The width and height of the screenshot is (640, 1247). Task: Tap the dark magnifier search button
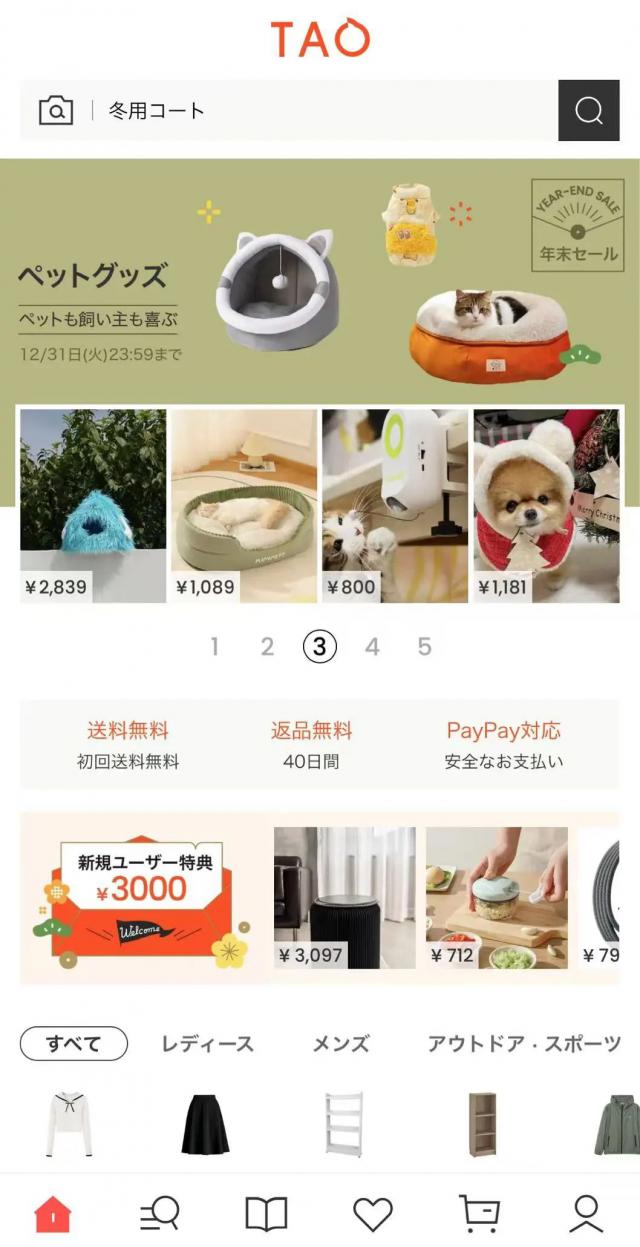point(589,110)
